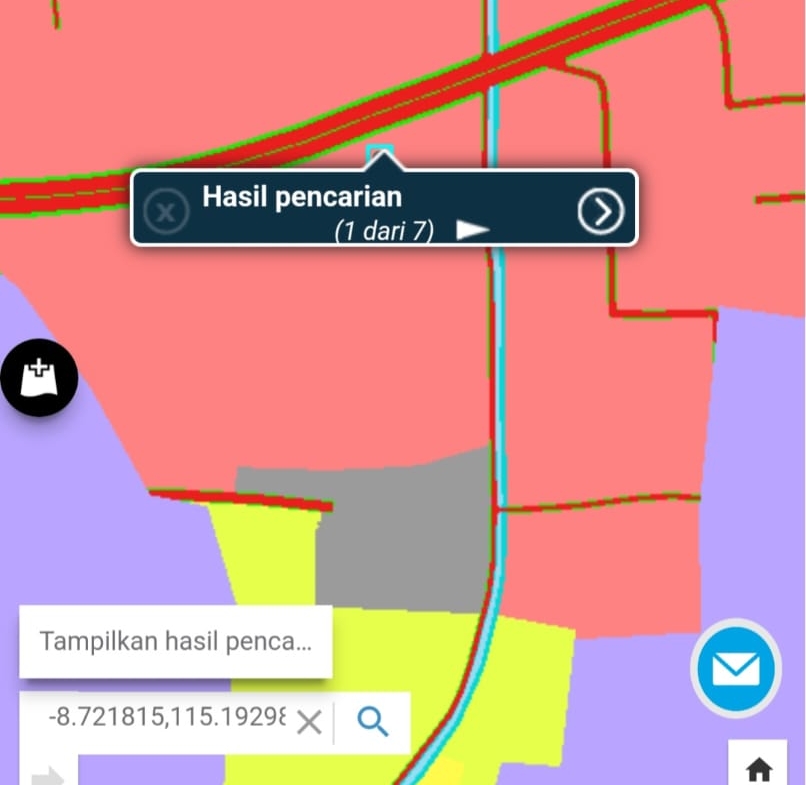Edit the coordinates search field

167,719
